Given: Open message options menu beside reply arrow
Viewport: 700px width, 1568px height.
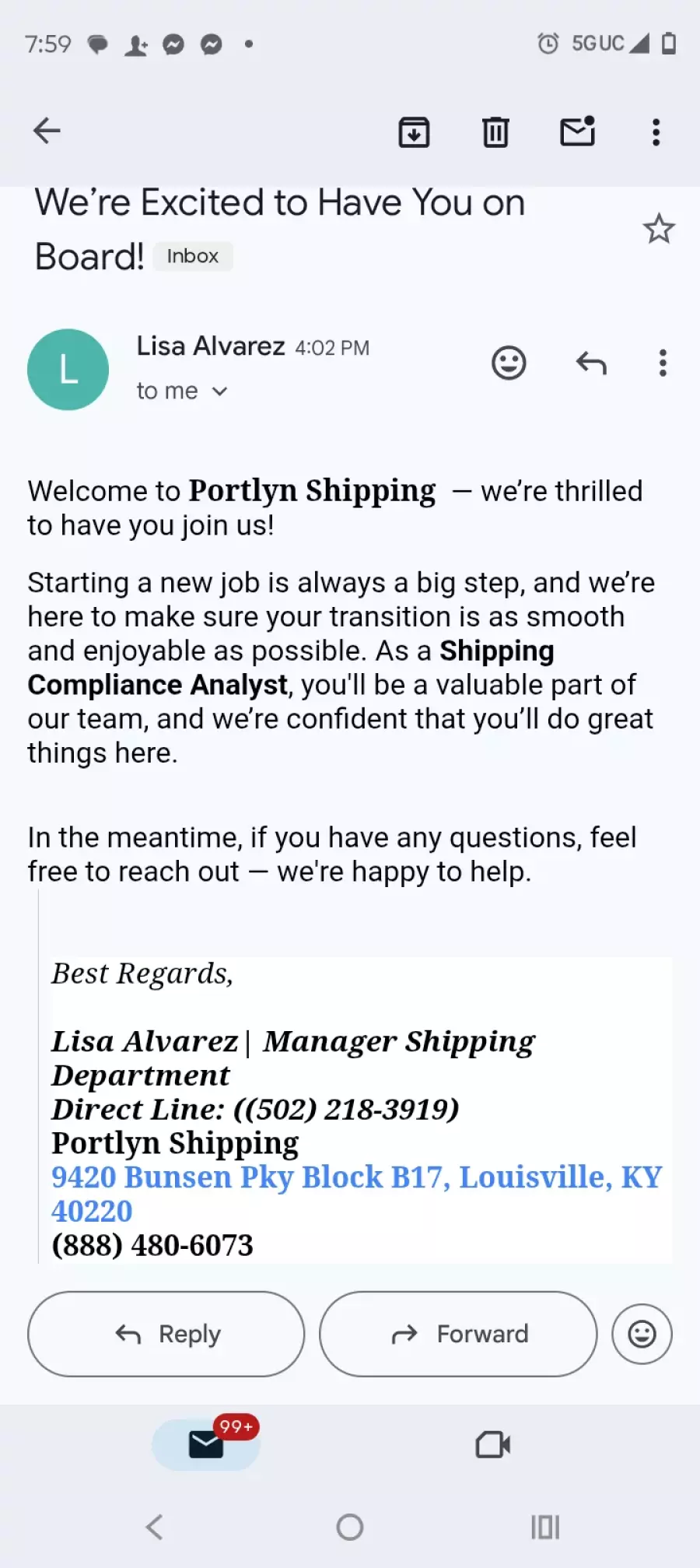Looking at the screenshot, I should (x=663, y=363).
